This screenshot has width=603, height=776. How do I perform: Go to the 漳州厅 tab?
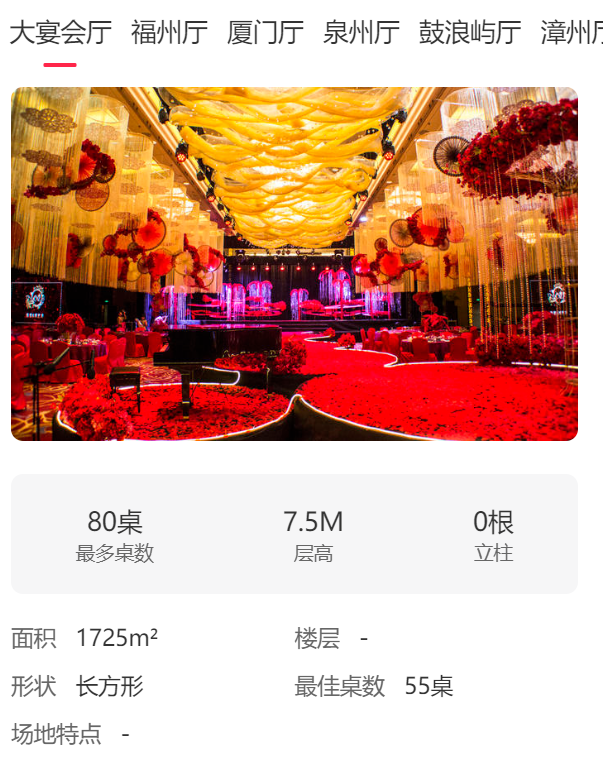(572, 33)
